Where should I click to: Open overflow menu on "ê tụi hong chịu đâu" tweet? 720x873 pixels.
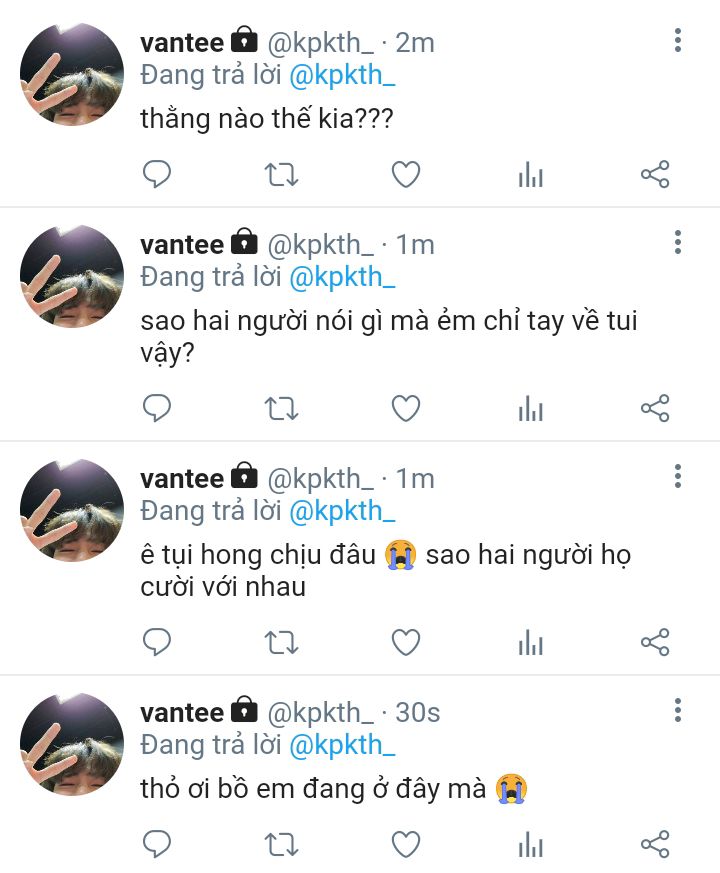678,476
